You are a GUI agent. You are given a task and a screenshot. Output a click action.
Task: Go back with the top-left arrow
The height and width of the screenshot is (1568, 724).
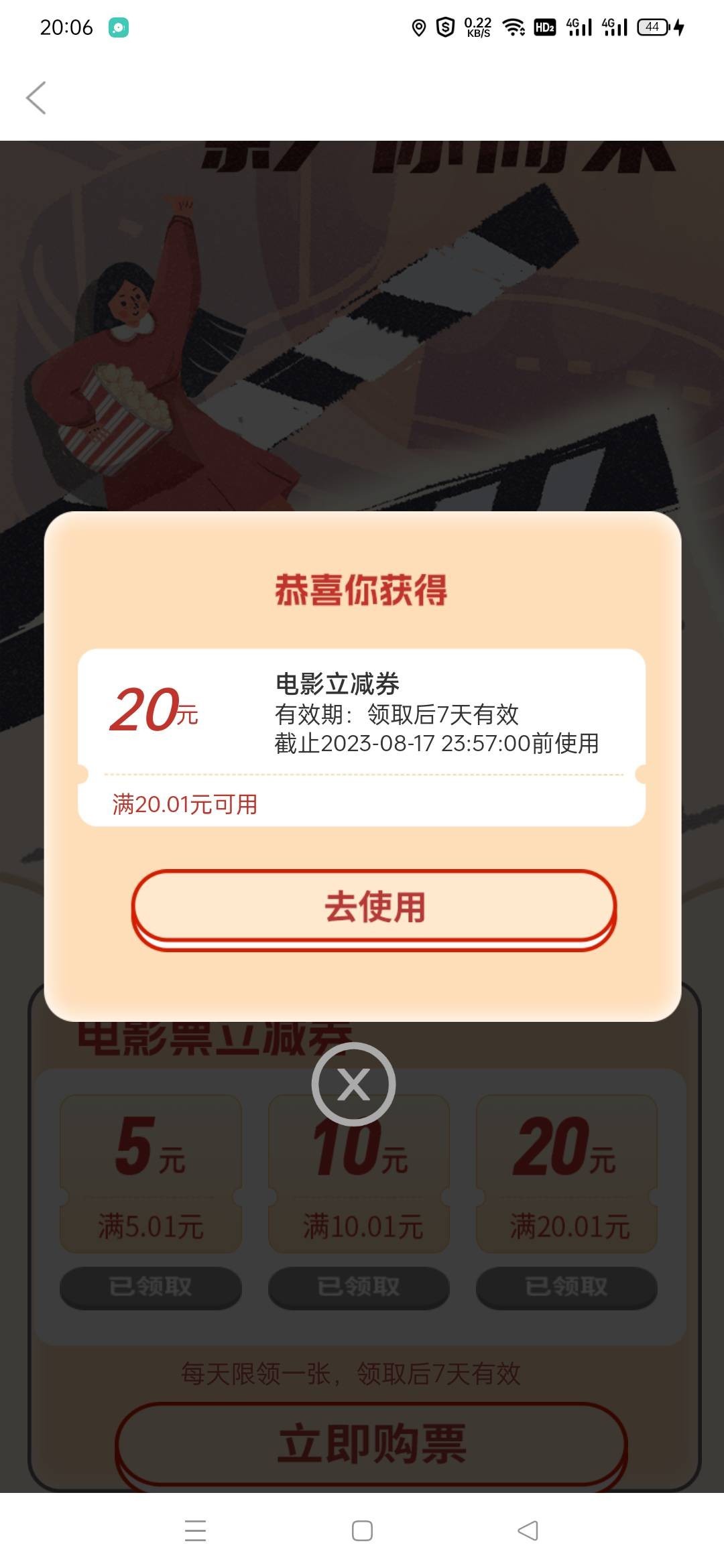36,98
